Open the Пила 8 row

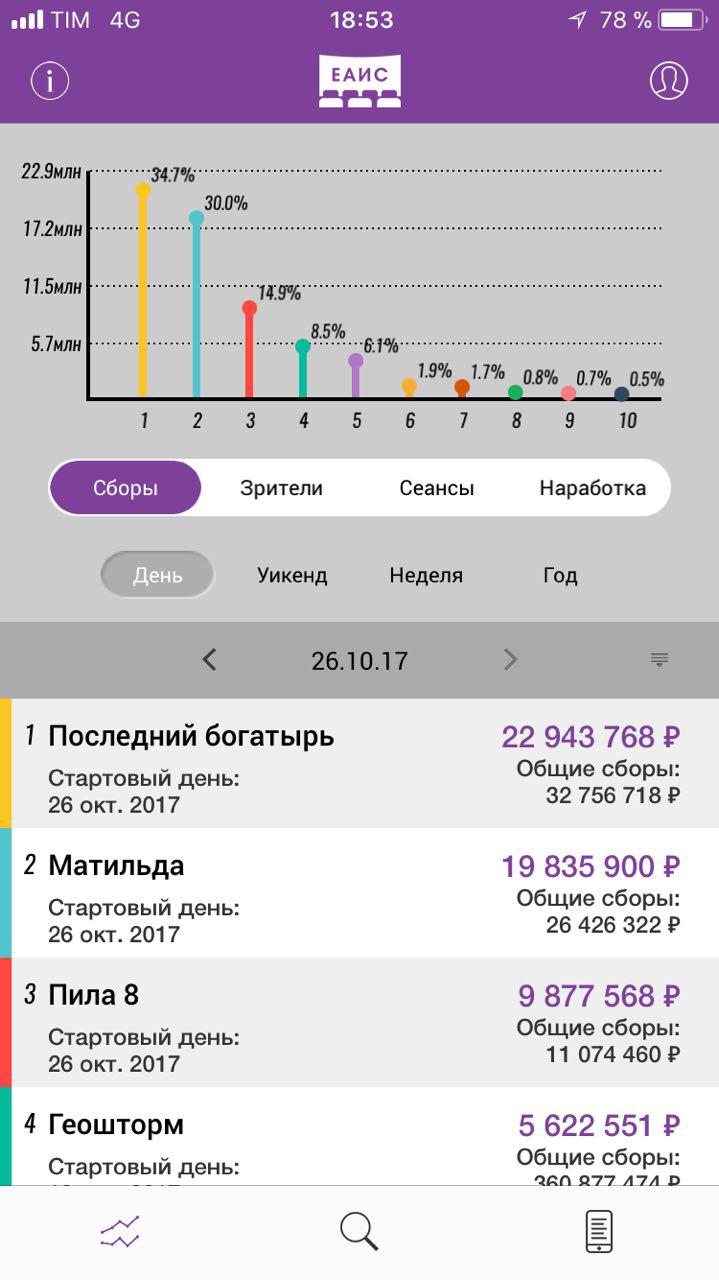click(360, 1022)
